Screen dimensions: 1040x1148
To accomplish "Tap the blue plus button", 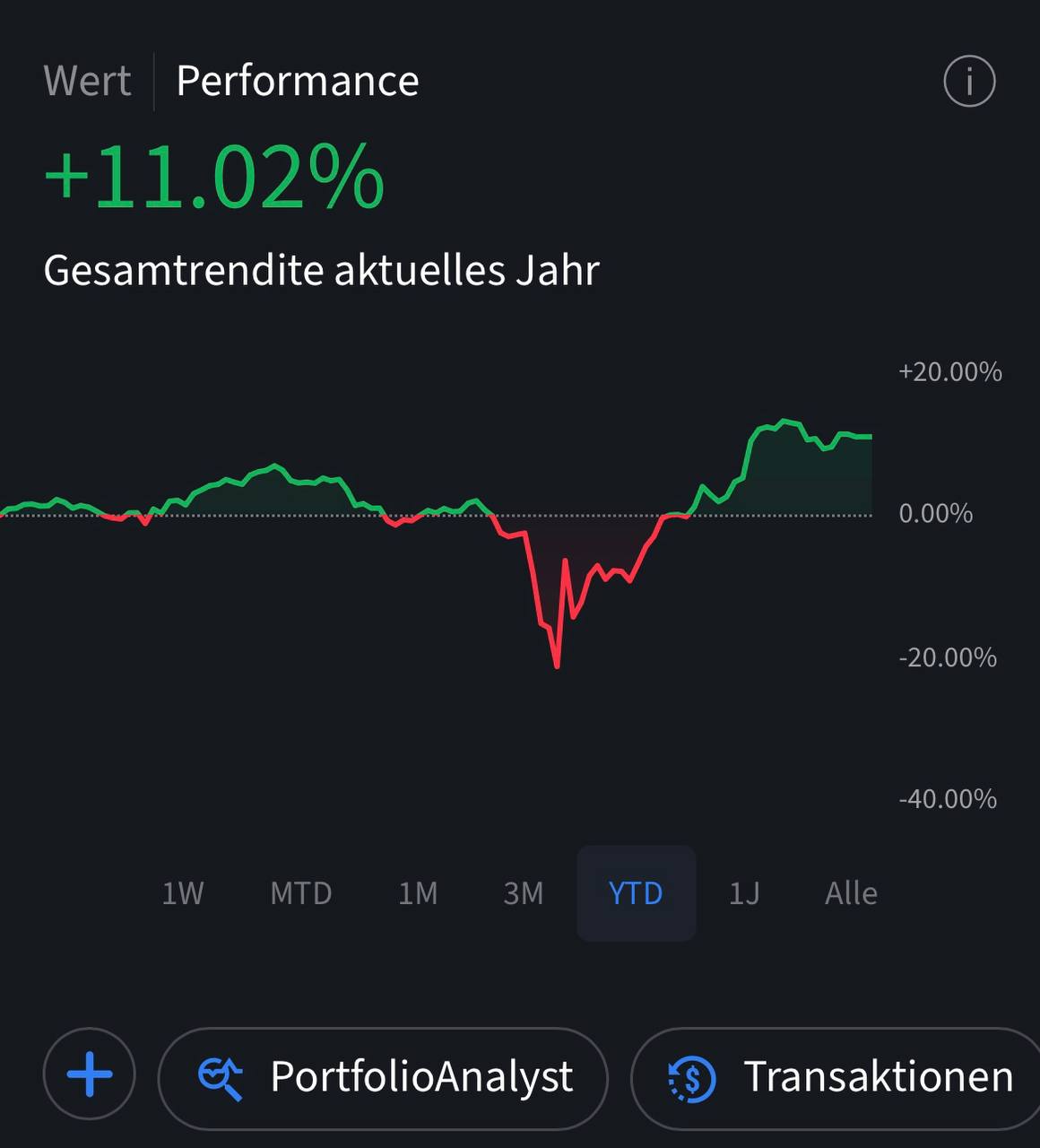I will pyautogui.click(x=90, y=1074).
